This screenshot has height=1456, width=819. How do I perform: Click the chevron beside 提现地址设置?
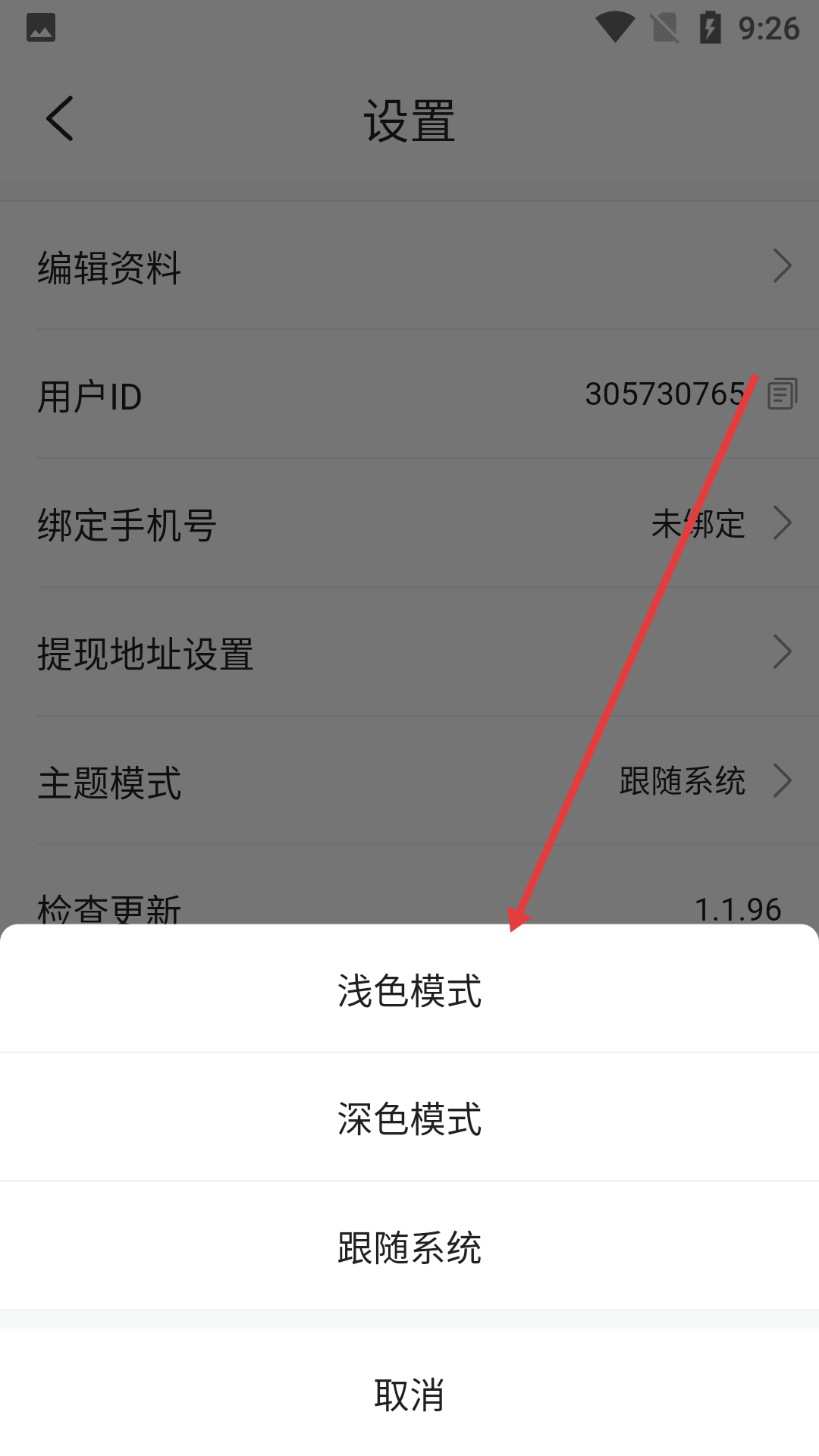[783, 651]
